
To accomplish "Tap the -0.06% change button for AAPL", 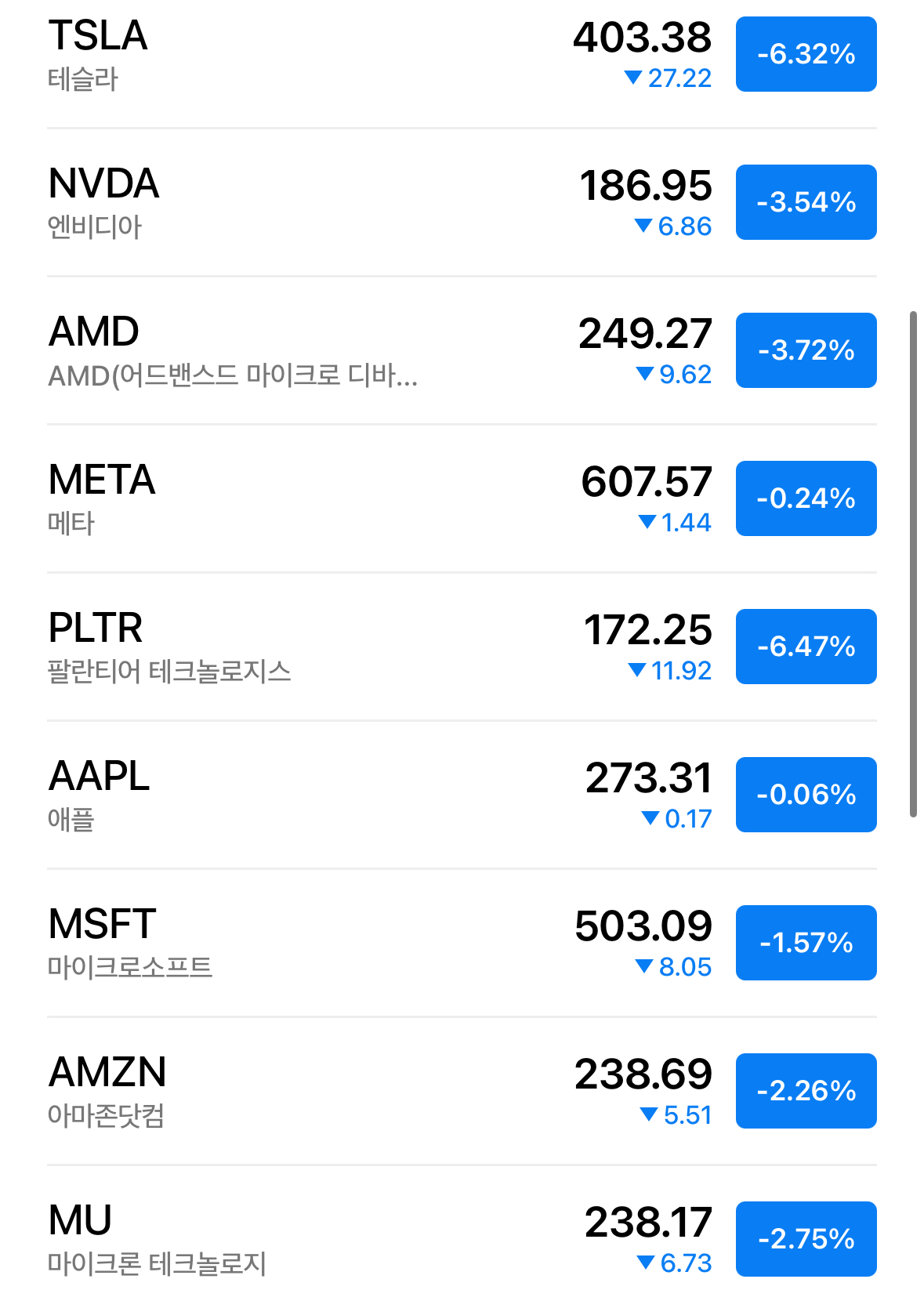I will (x=806, y=795).
